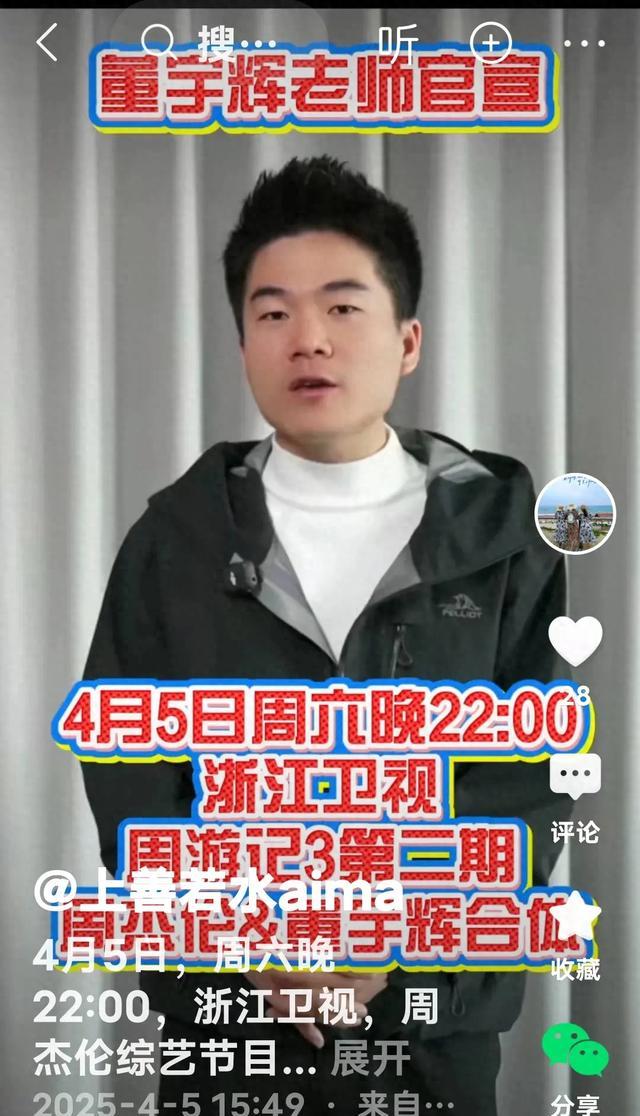This screenshot has width=640, height=1116.
Task: Go back using the top-left arrow
Action: pos(46,42)
